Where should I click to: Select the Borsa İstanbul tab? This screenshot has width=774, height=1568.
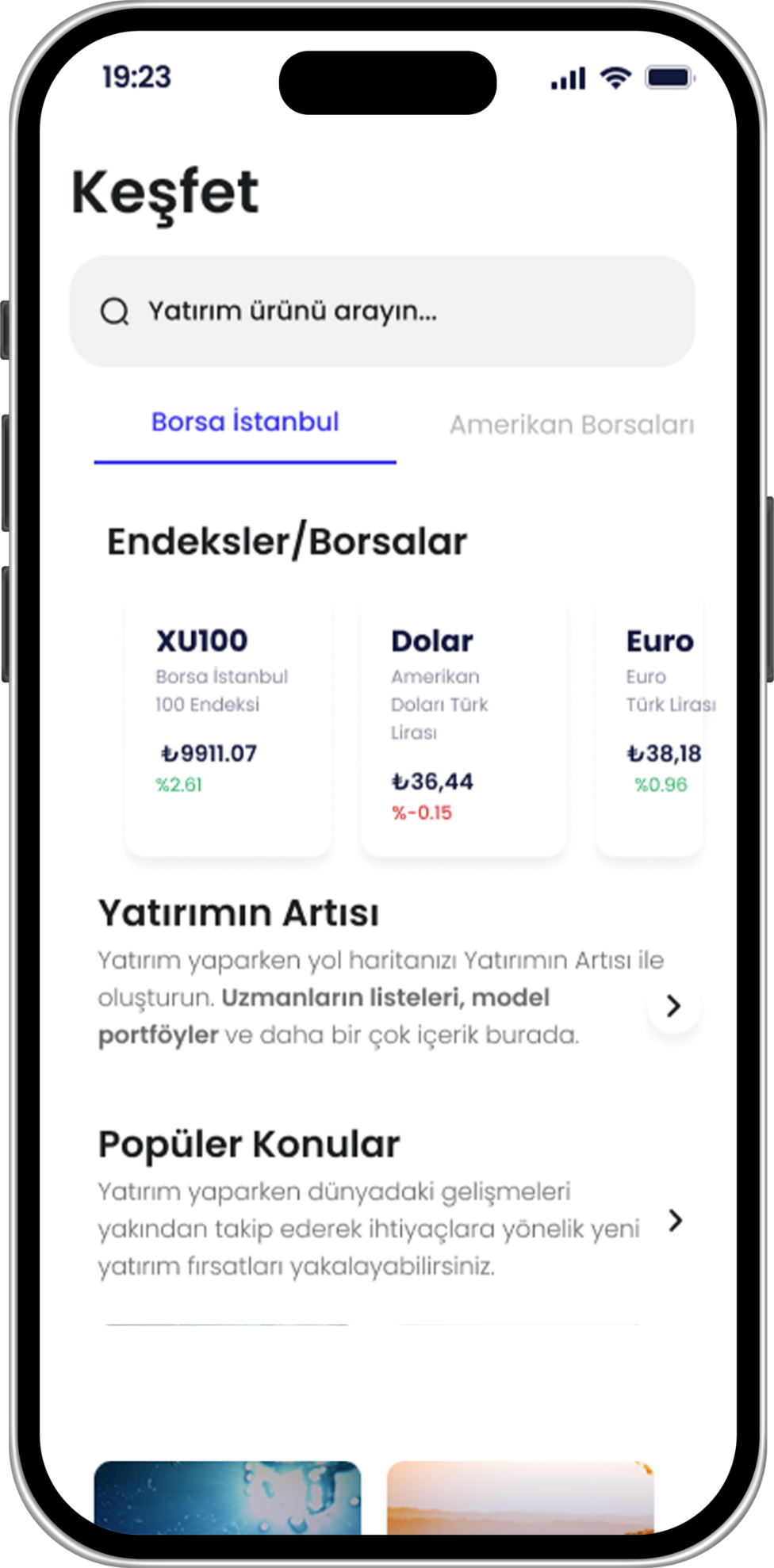coord(245,423)
